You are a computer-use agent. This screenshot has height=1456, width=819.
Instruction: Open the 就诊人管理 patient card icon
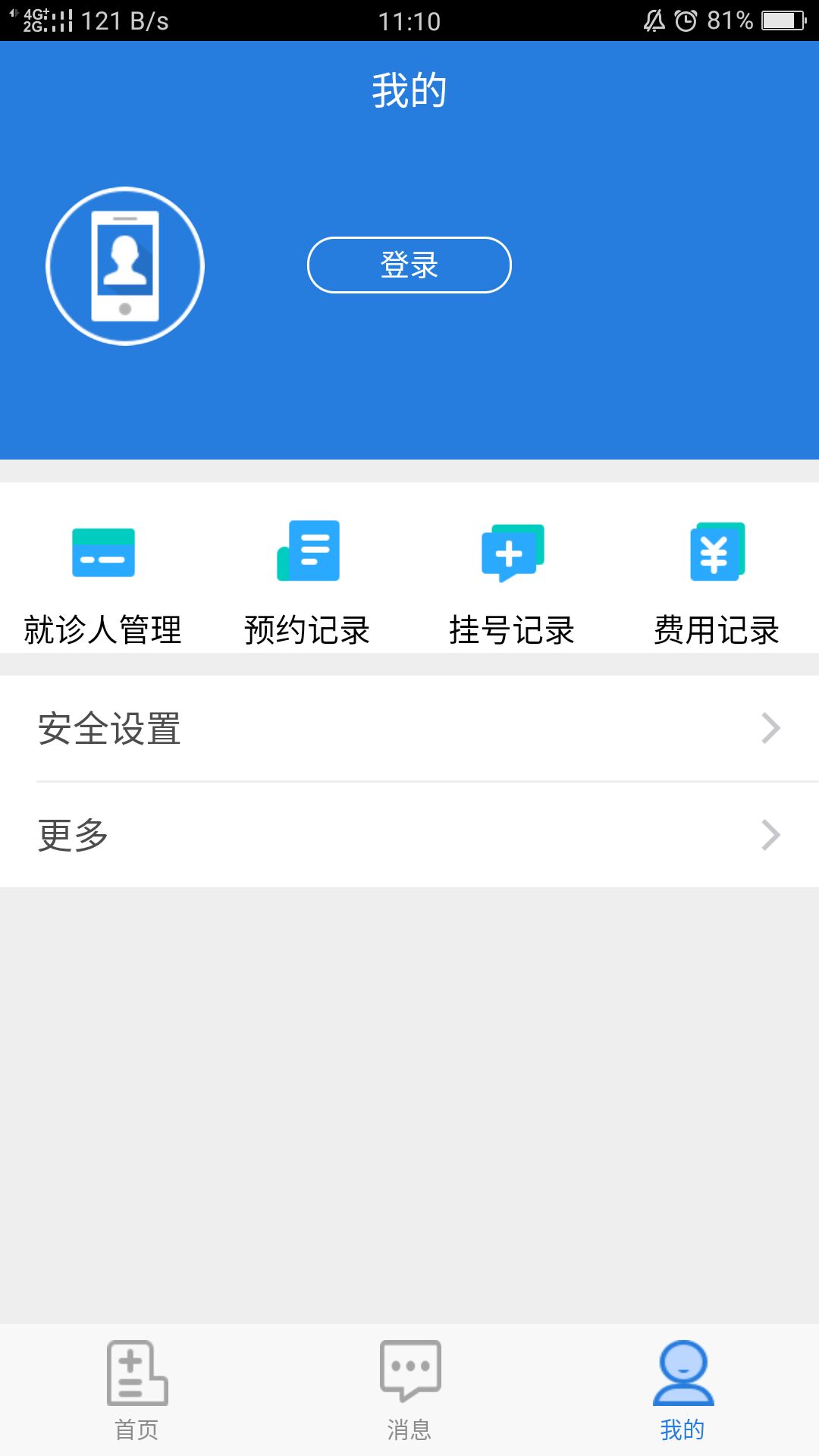tap(103, 553)
